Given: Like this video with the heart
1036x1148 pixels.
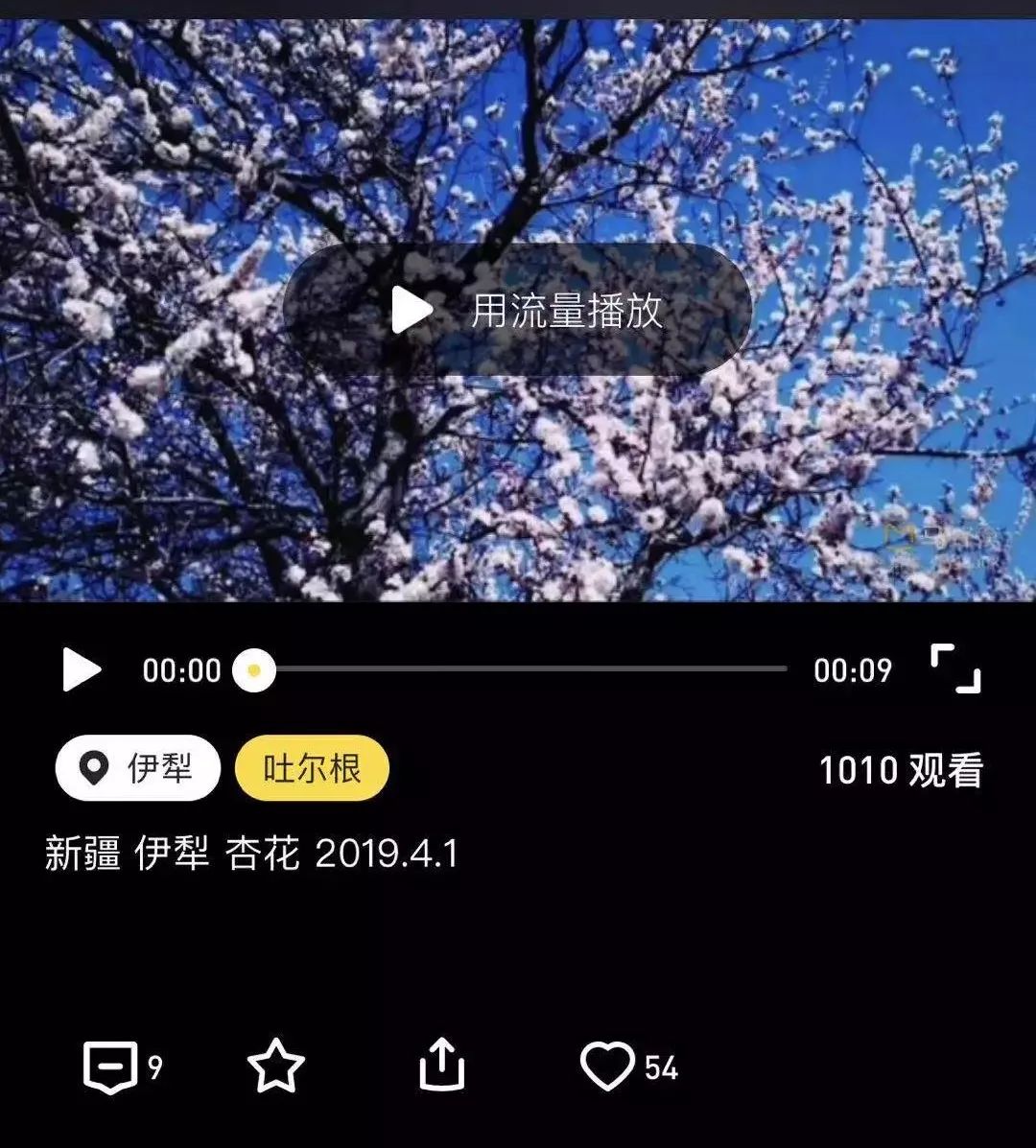Looking at the screenshot, I should point(607,1066).
